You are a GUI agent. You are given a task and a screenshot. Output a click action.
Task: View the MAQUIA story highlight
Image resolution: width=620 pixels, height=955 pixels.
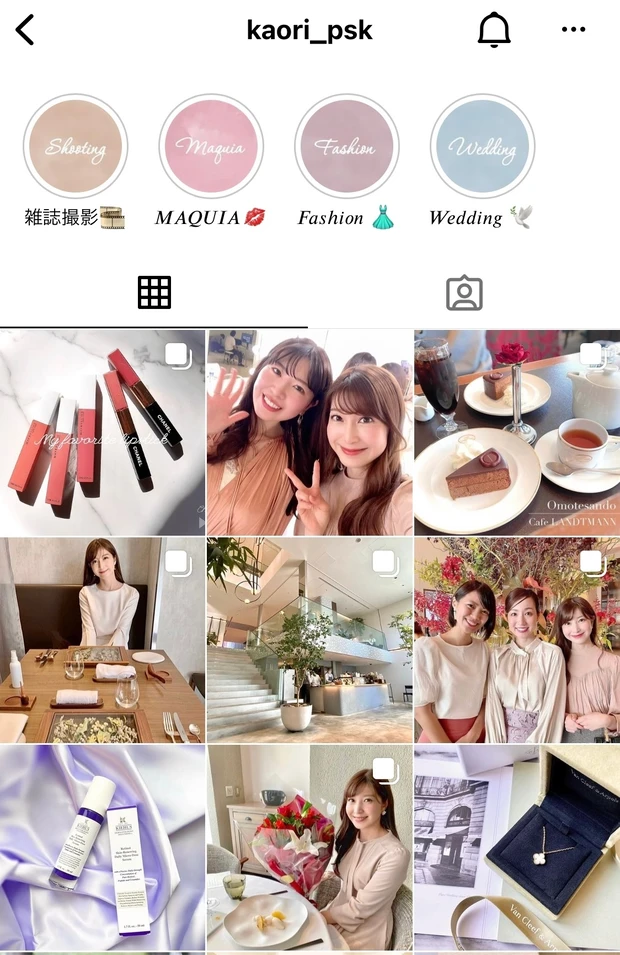coord(211,147)
